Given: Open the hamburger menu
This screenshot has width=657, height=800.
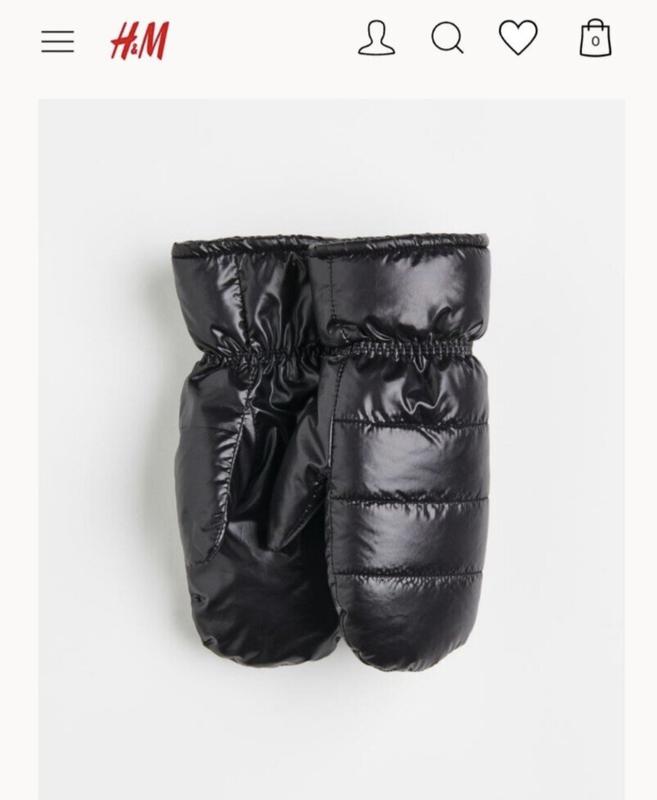Looking at the screenshot, I should (58, 41).
